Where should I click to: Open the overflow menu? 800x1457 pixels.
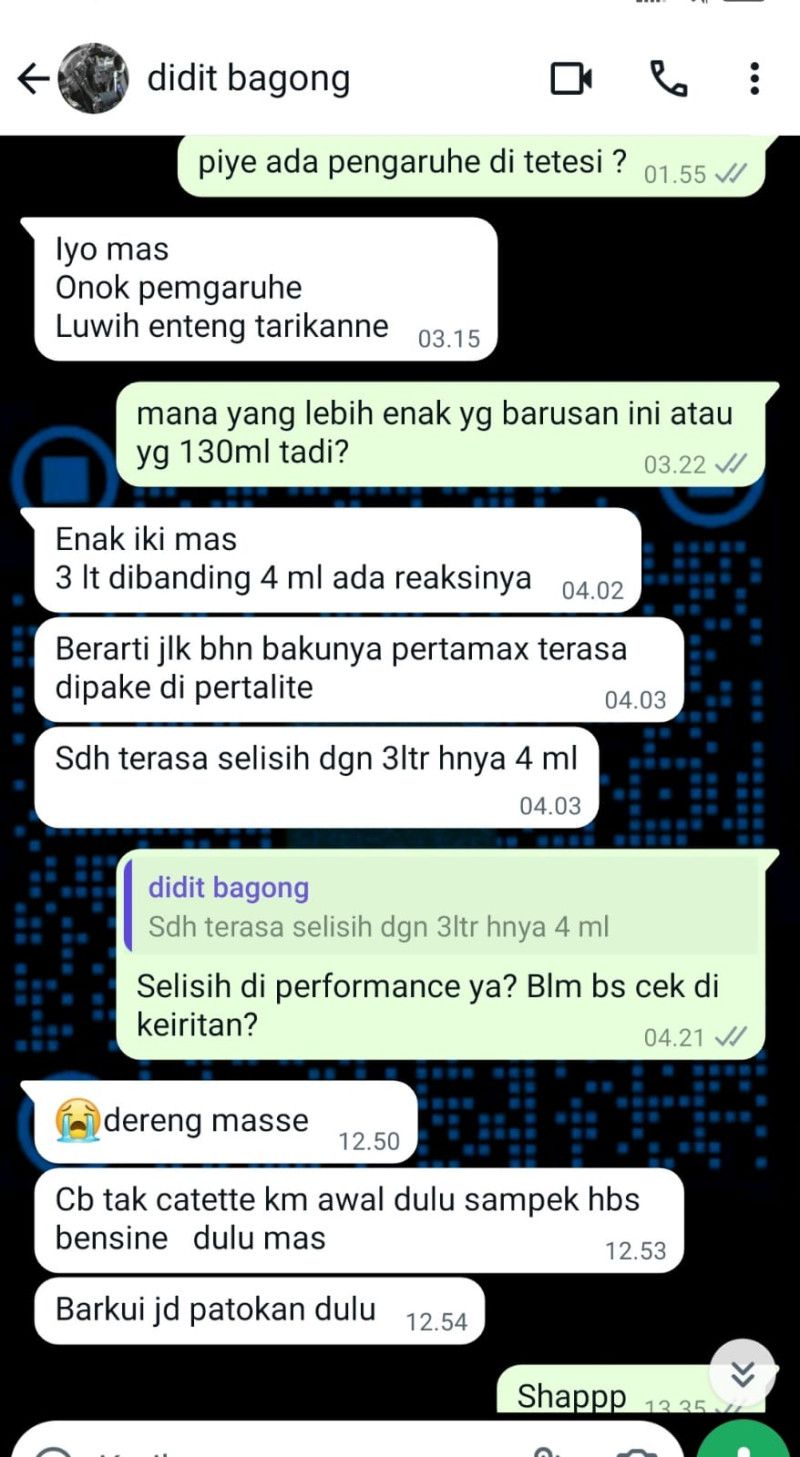pyautogui.click(x=754, y=79)
